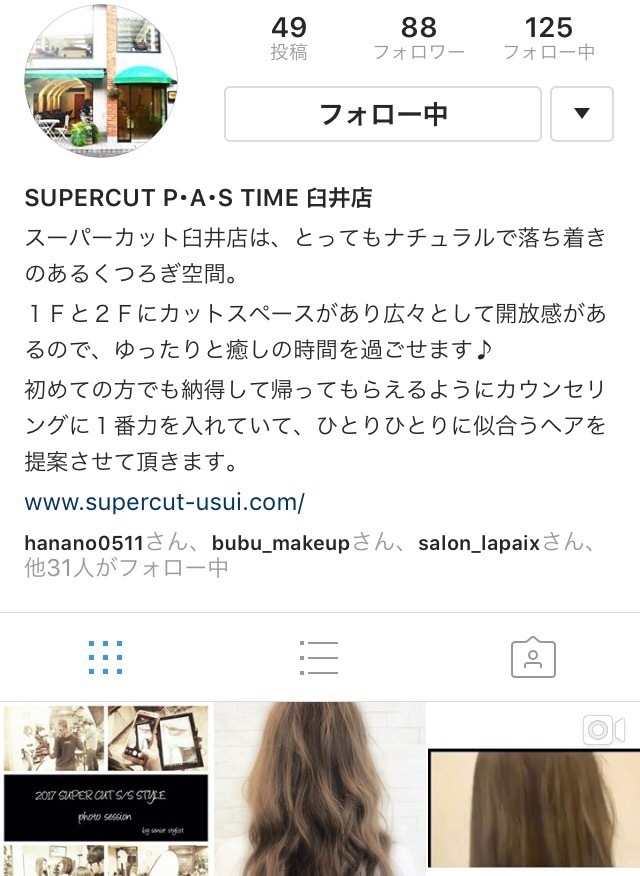640x876 pixels.
Task: Open the tagged photos tab
Action: (533, 657)
